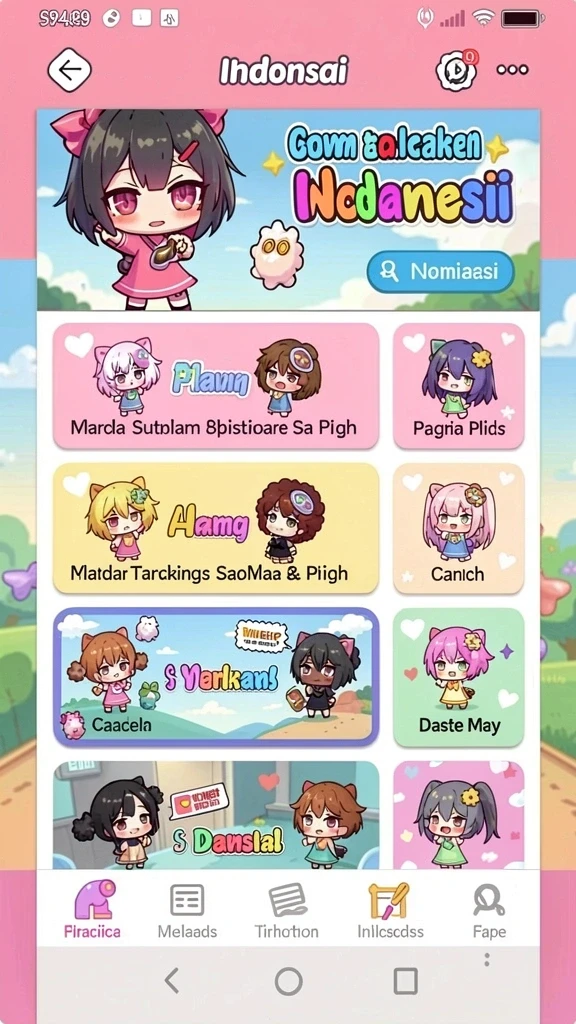This screenshot has height=1024, width=576.
Task: Open recent apps with the square button
Action: tap(406, 981)
